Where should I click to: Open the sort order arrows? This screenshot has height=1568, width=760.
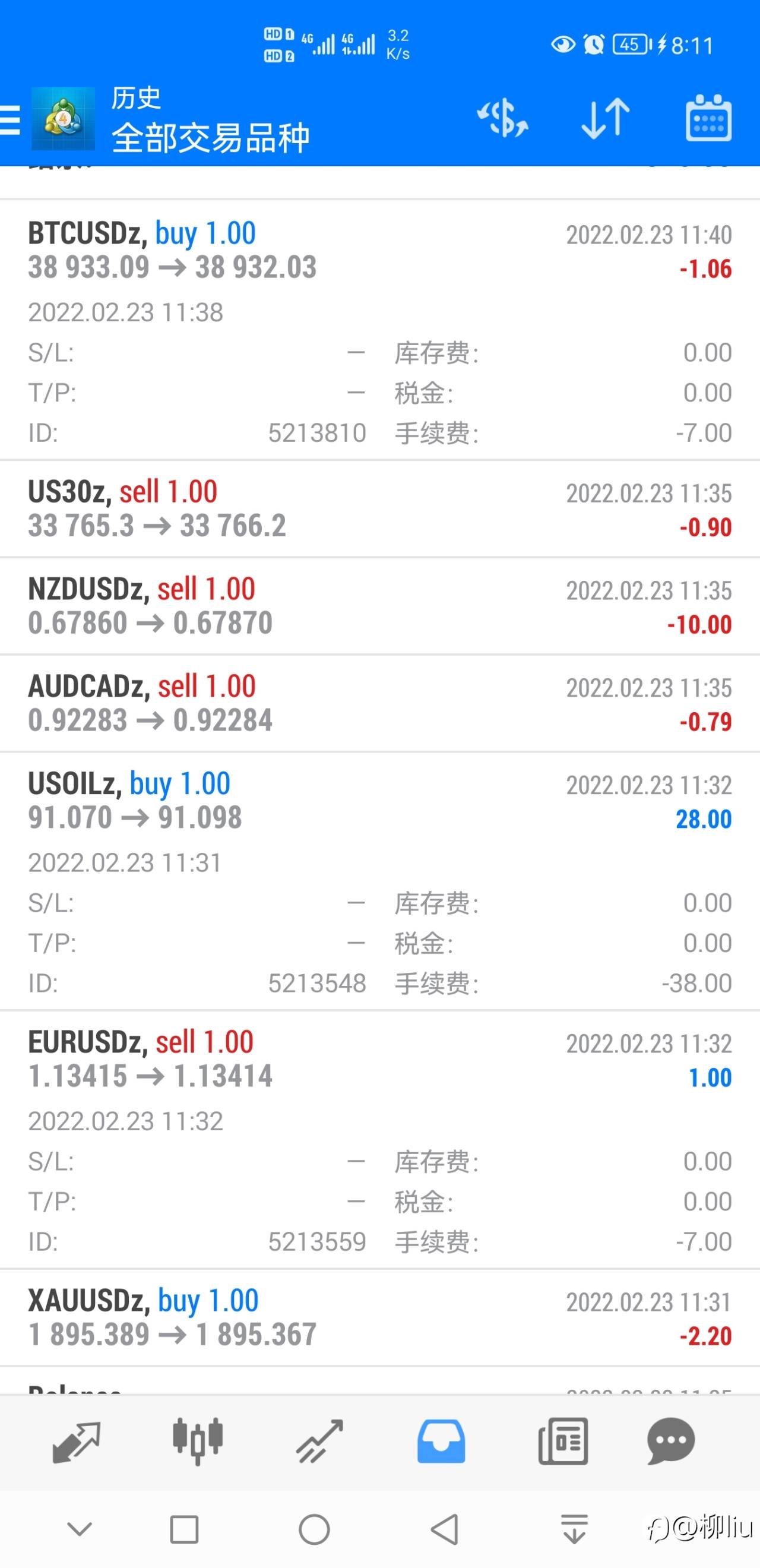coord(606,118)
